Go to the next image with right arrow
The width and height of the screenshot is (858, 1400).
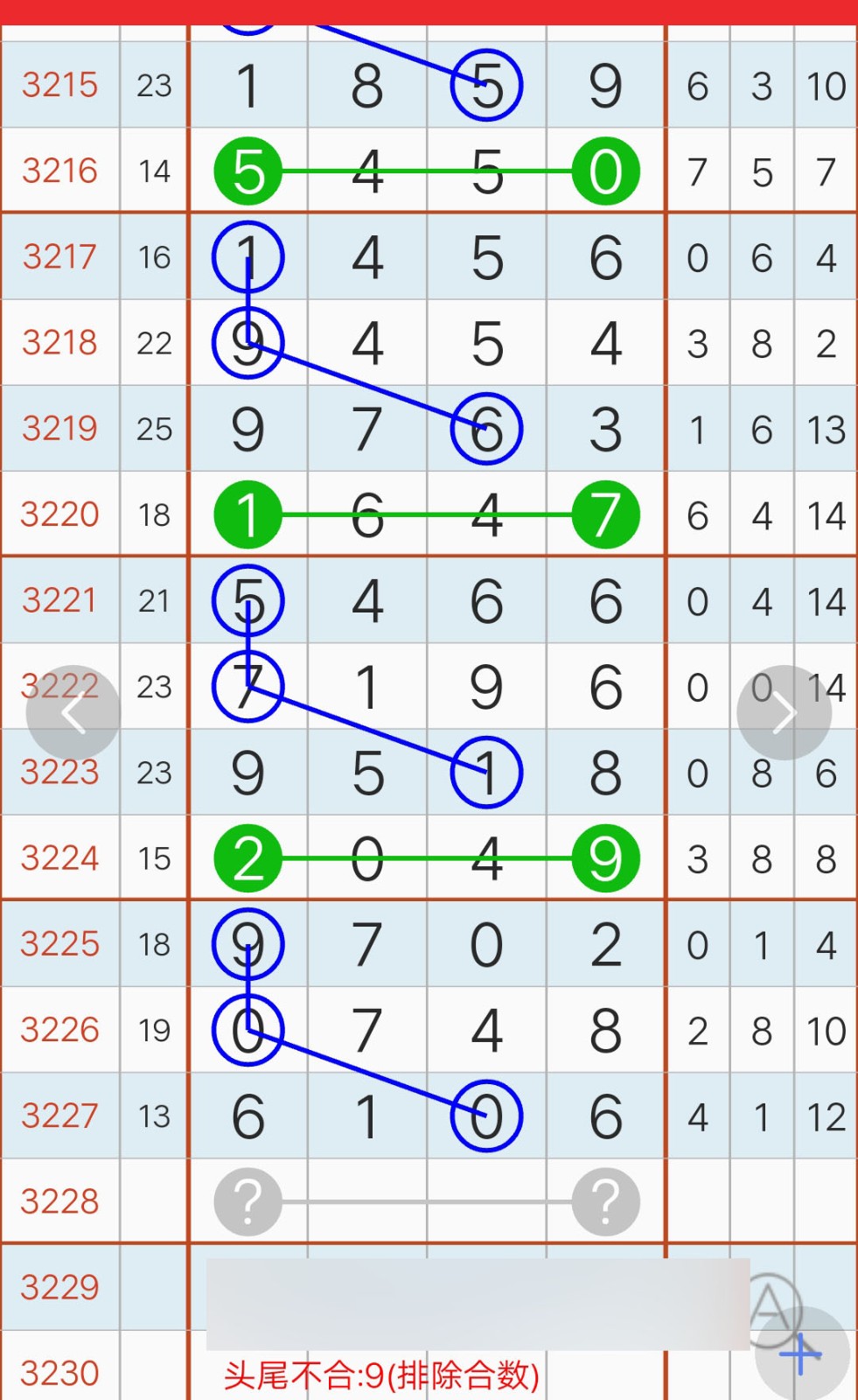click(784, 713)
